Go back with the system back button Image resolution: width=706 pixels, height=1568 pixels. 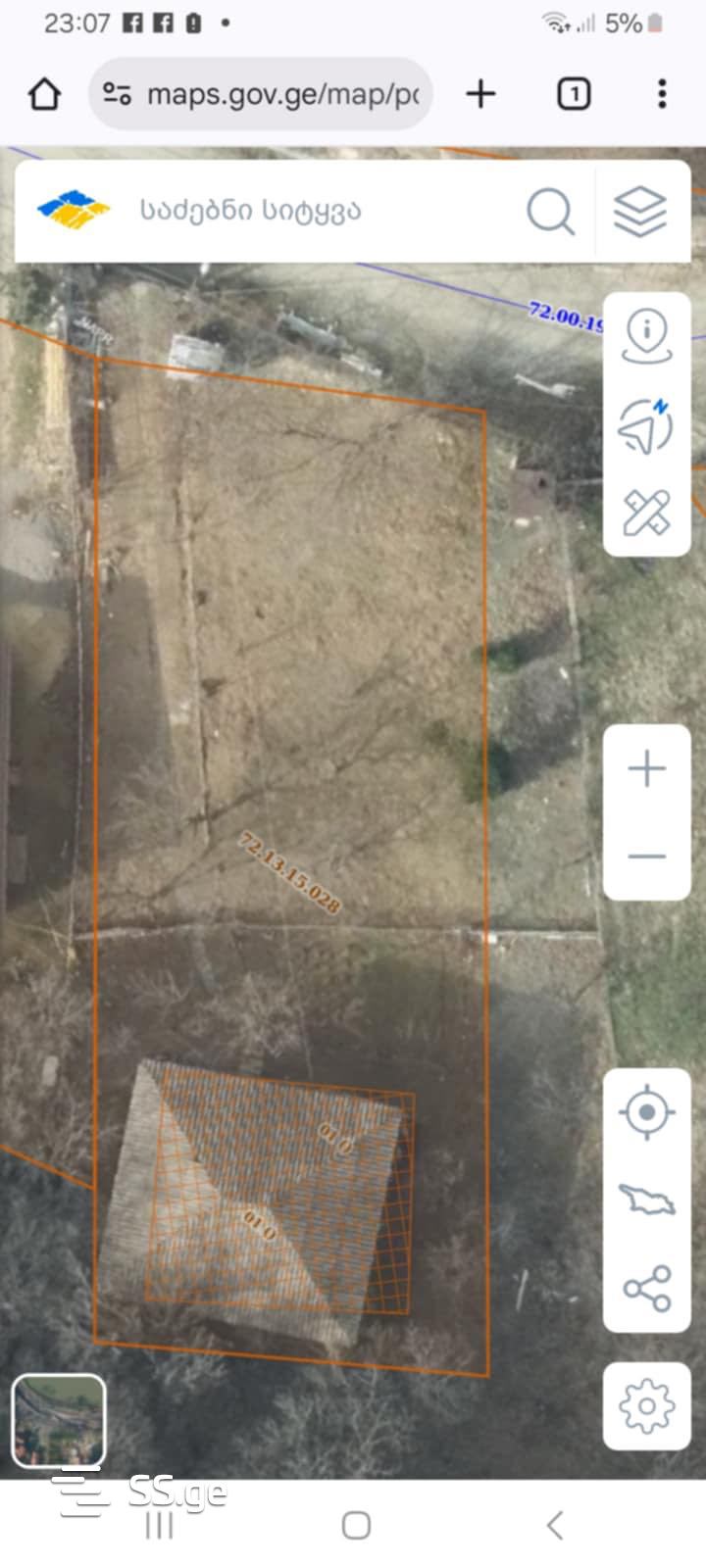pyautogui.click(x=555, y=1525)
